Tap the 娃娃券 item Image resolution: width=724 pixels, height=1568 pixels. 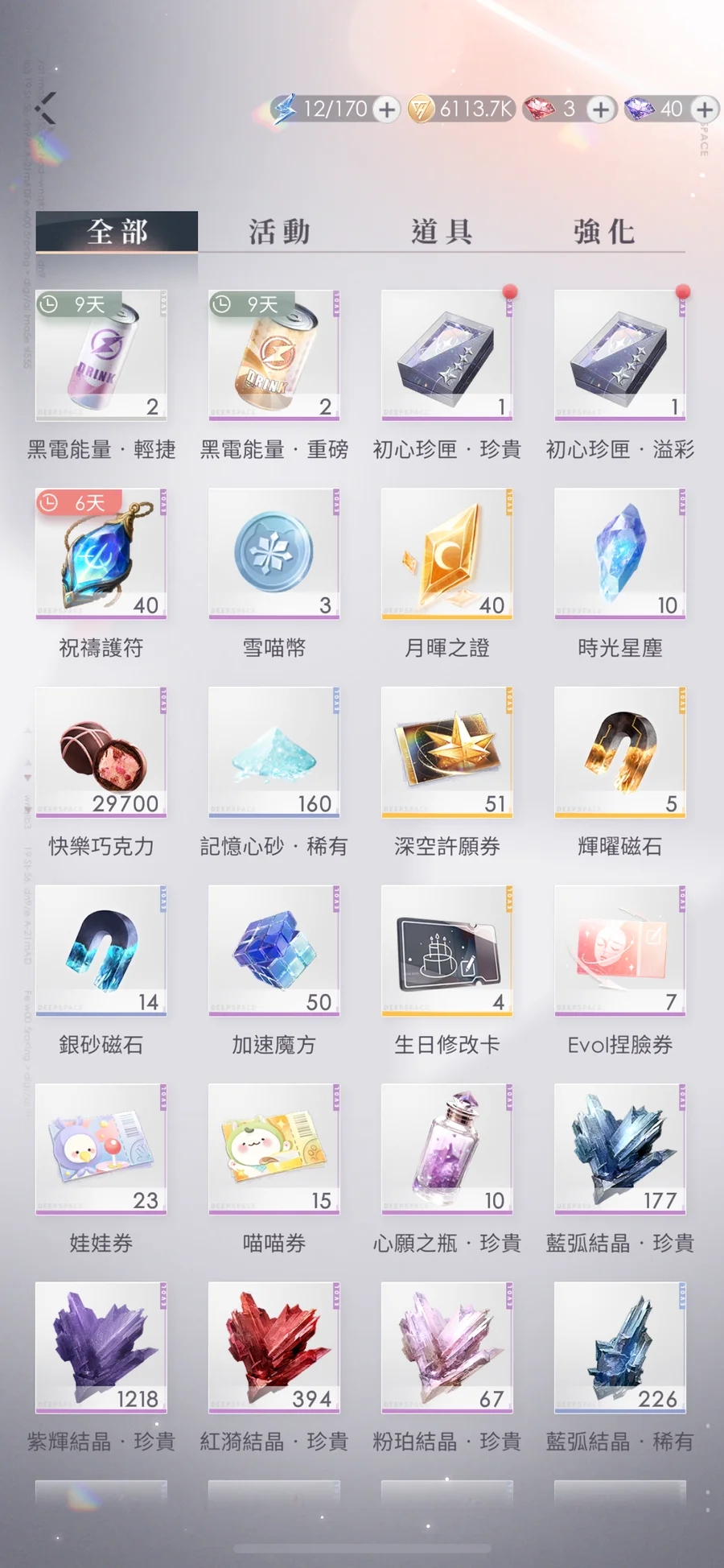click(x=101, y=1149)
